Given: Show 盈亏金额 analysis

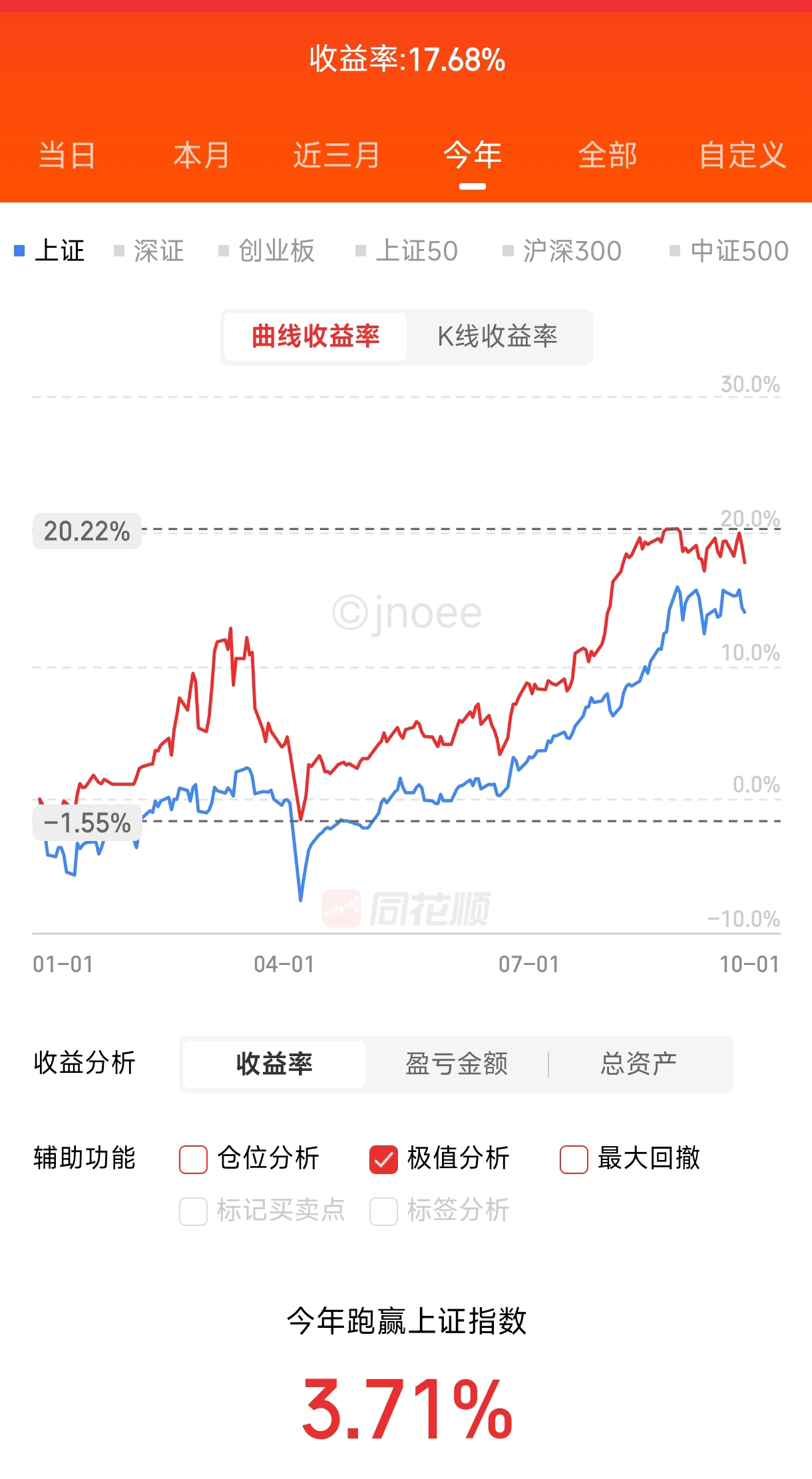Looking at the screenshot, I should coord(457,1063).
